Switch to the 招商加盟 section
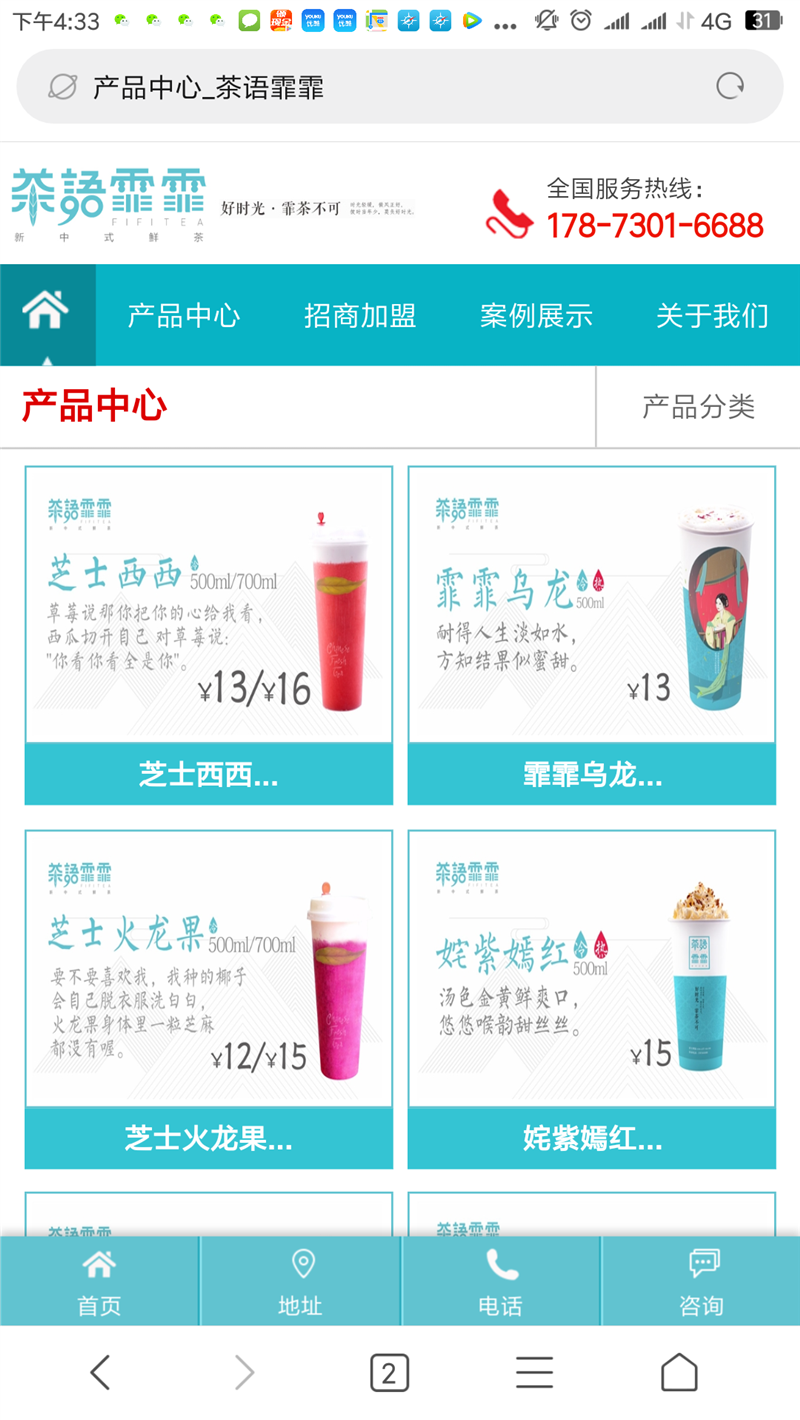The image size is (800, 1420). 360,316
